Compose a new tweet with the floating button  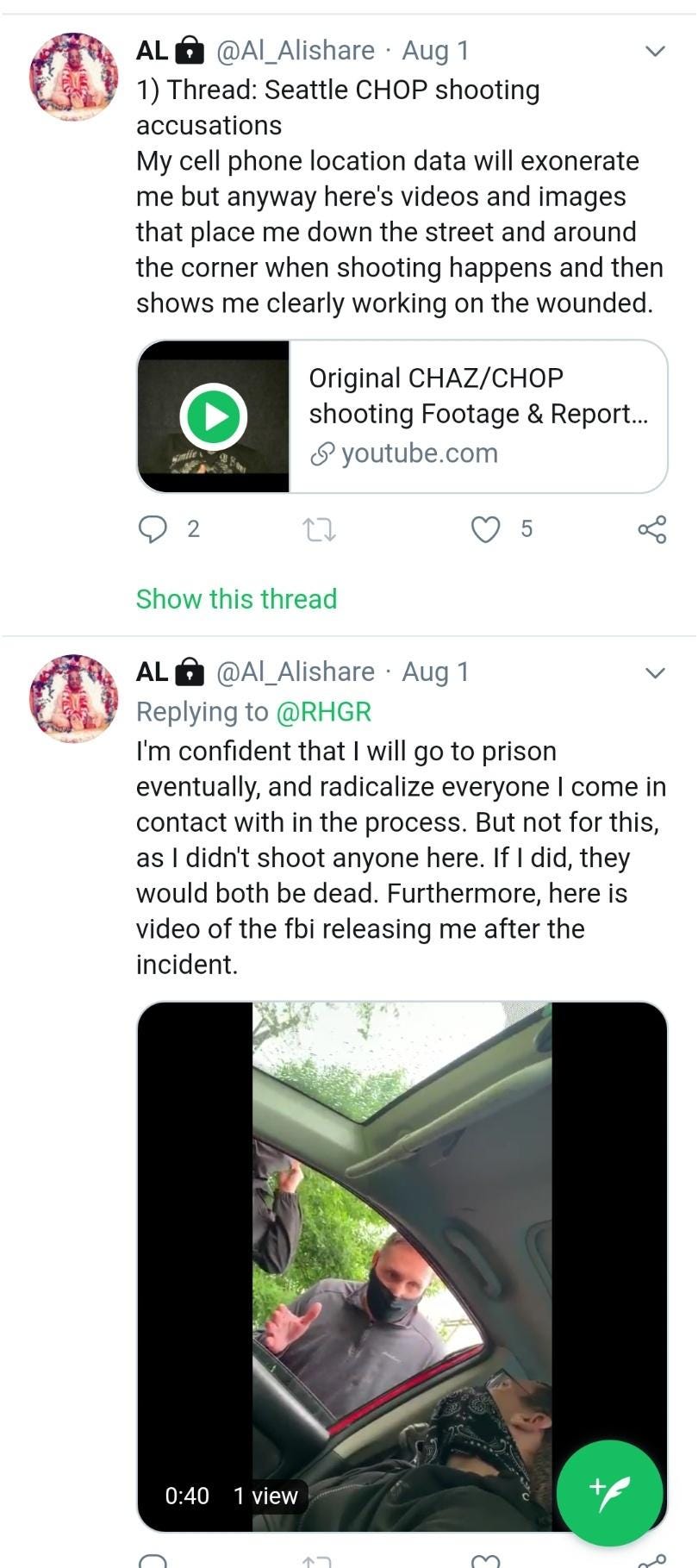pyautogui.click(x=609, y=1493)
